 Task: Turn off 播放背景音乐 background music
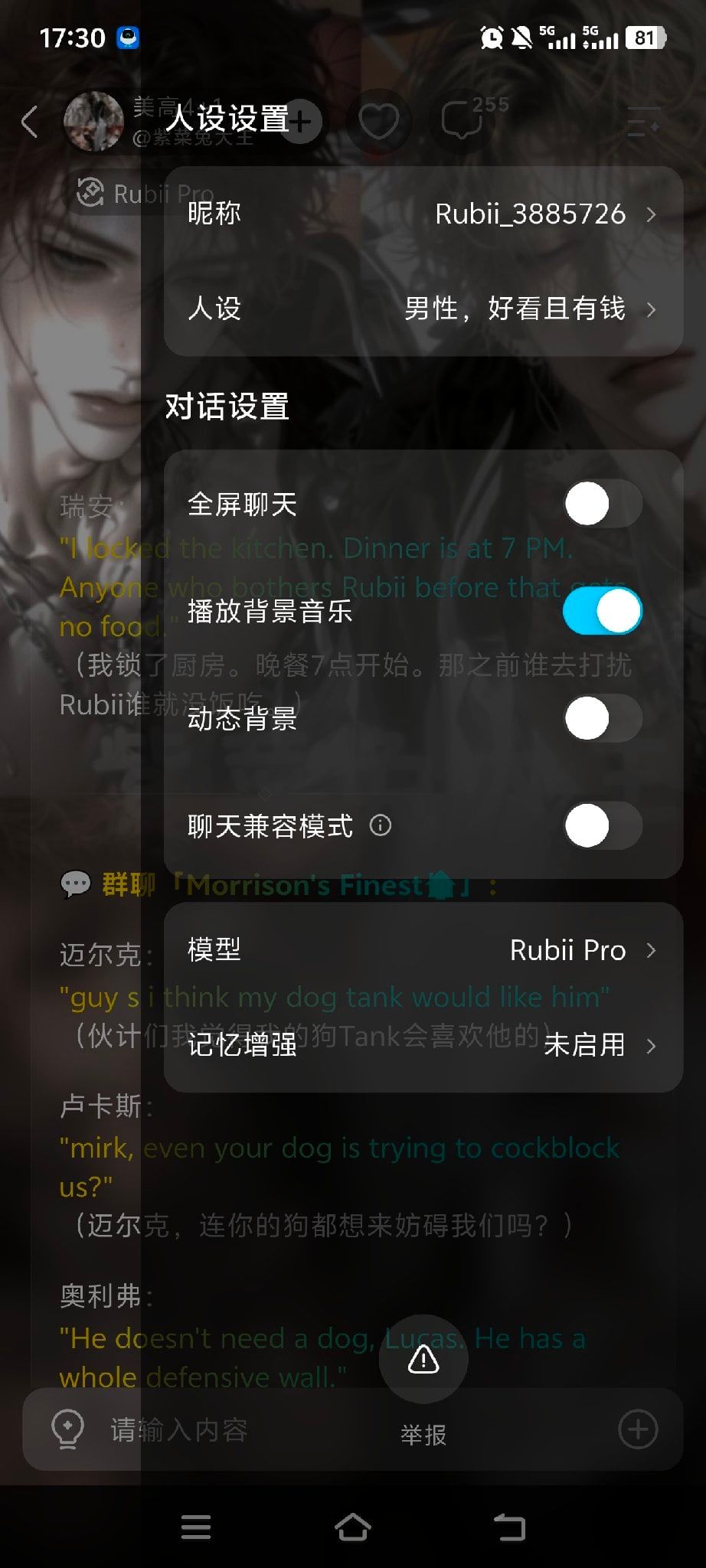603,611
